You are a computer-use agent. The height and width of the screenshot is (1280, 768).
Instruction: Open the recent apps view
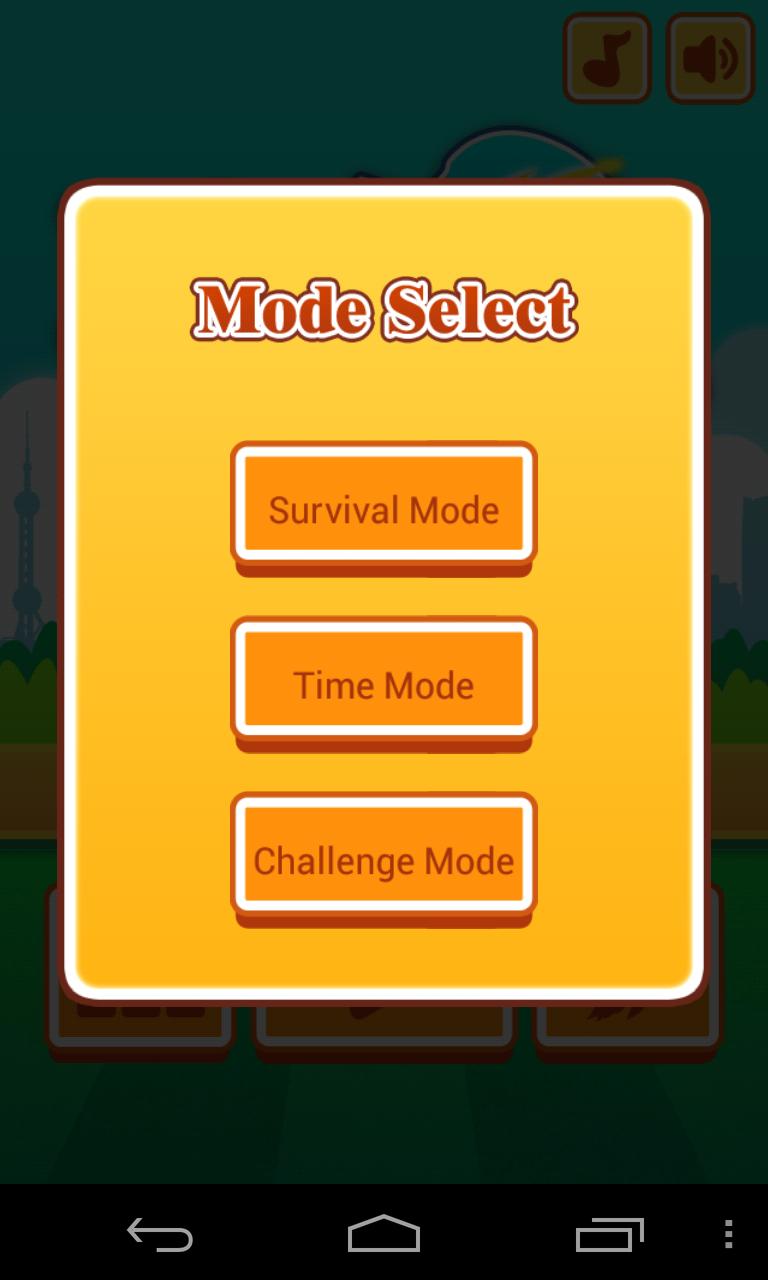pos(609,1234)
